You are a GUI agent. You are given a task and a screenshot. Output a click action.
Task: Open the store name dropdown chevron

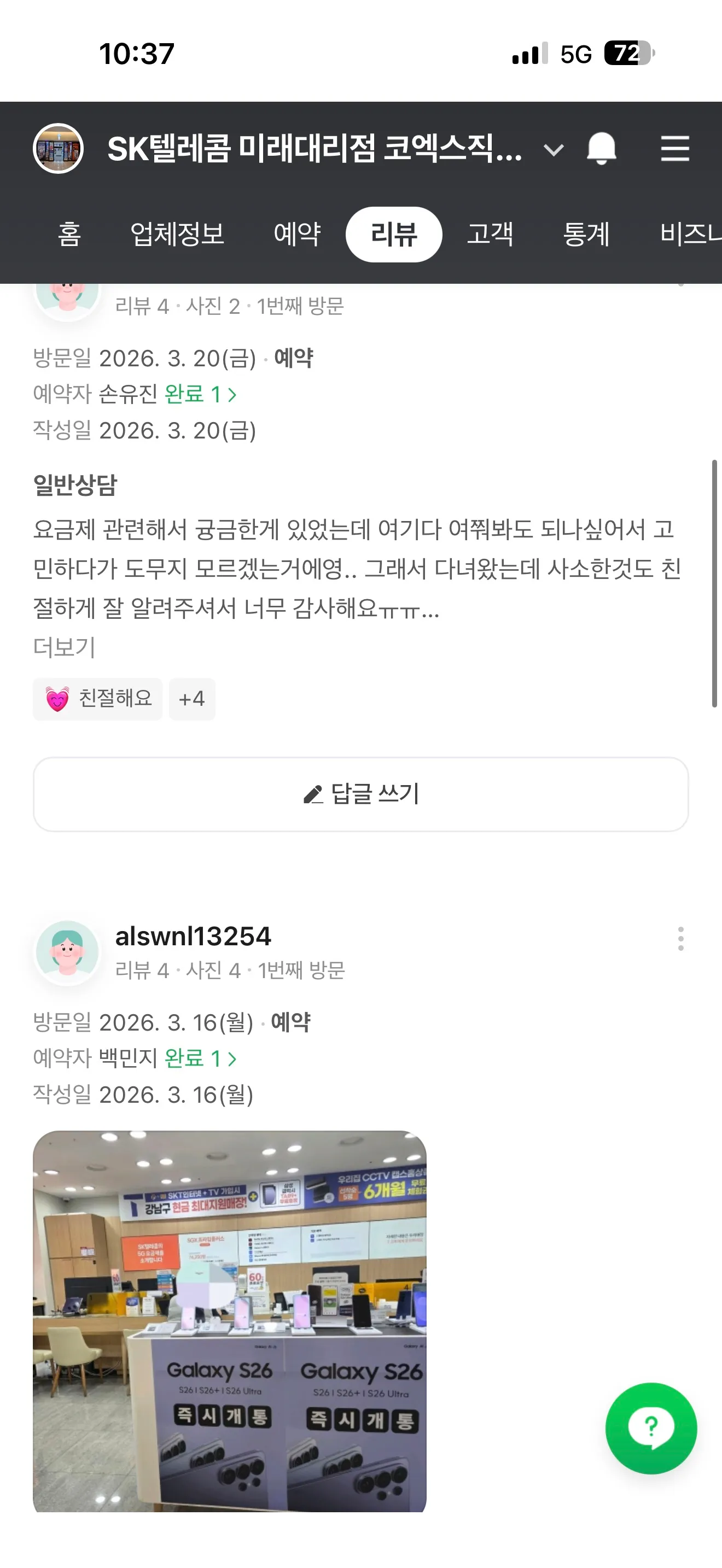(553, 150)
